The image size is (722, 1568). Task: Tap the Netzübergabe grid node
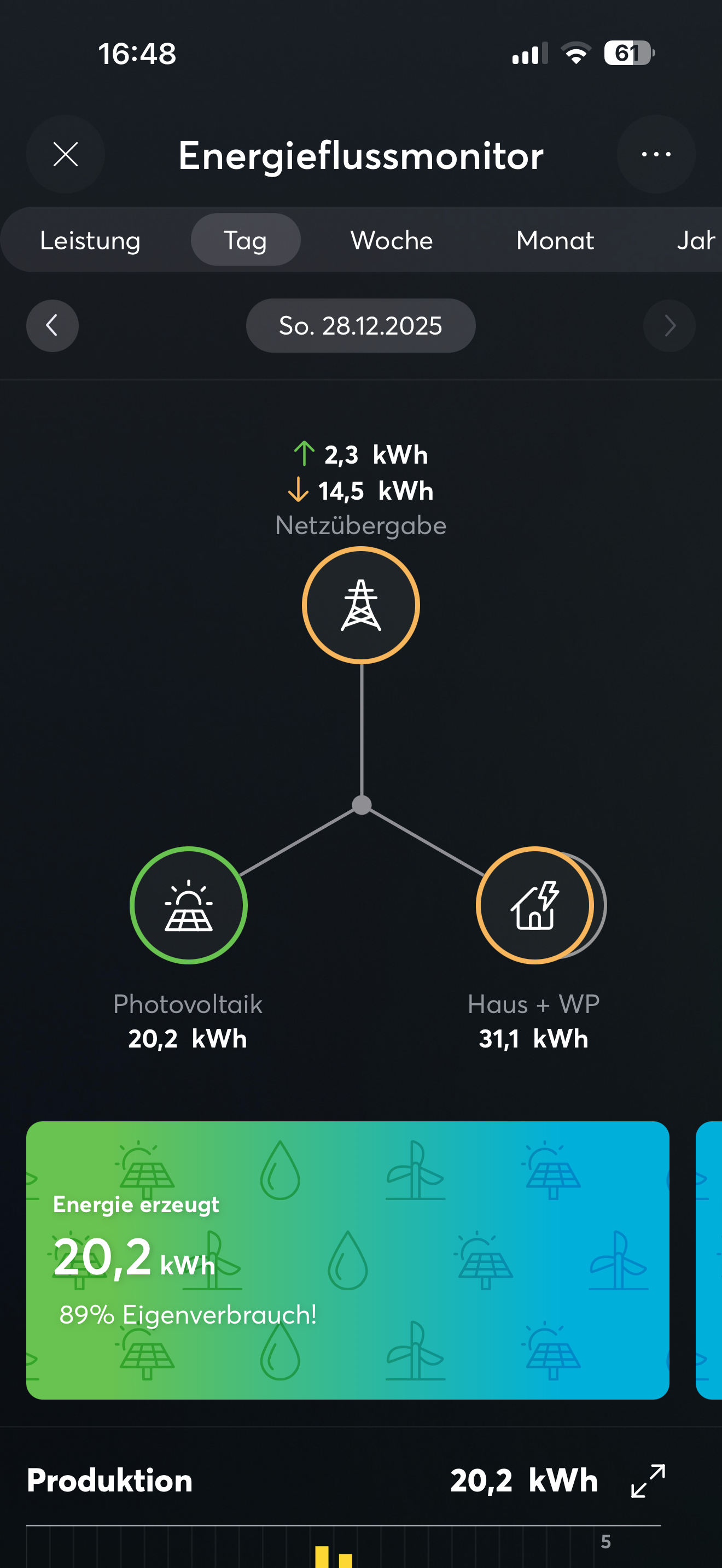(361, 605)
